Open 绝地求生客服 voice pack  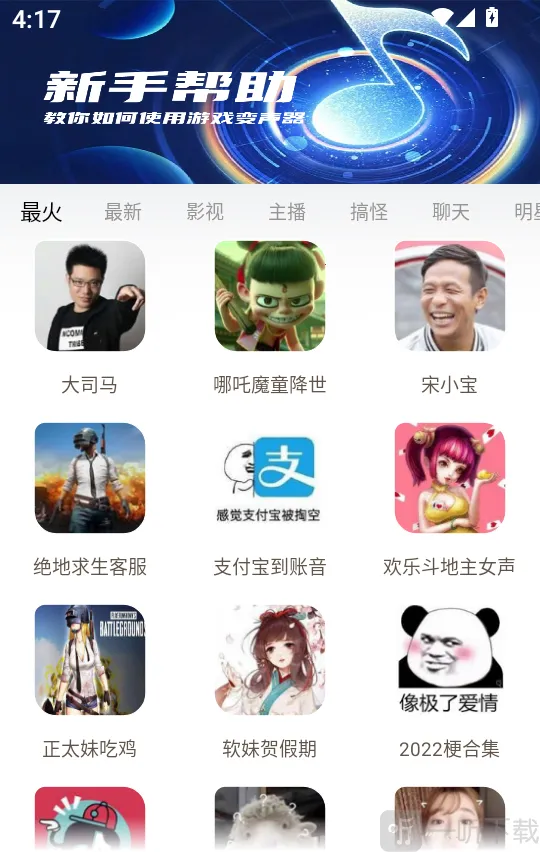(x=90, y=500)
